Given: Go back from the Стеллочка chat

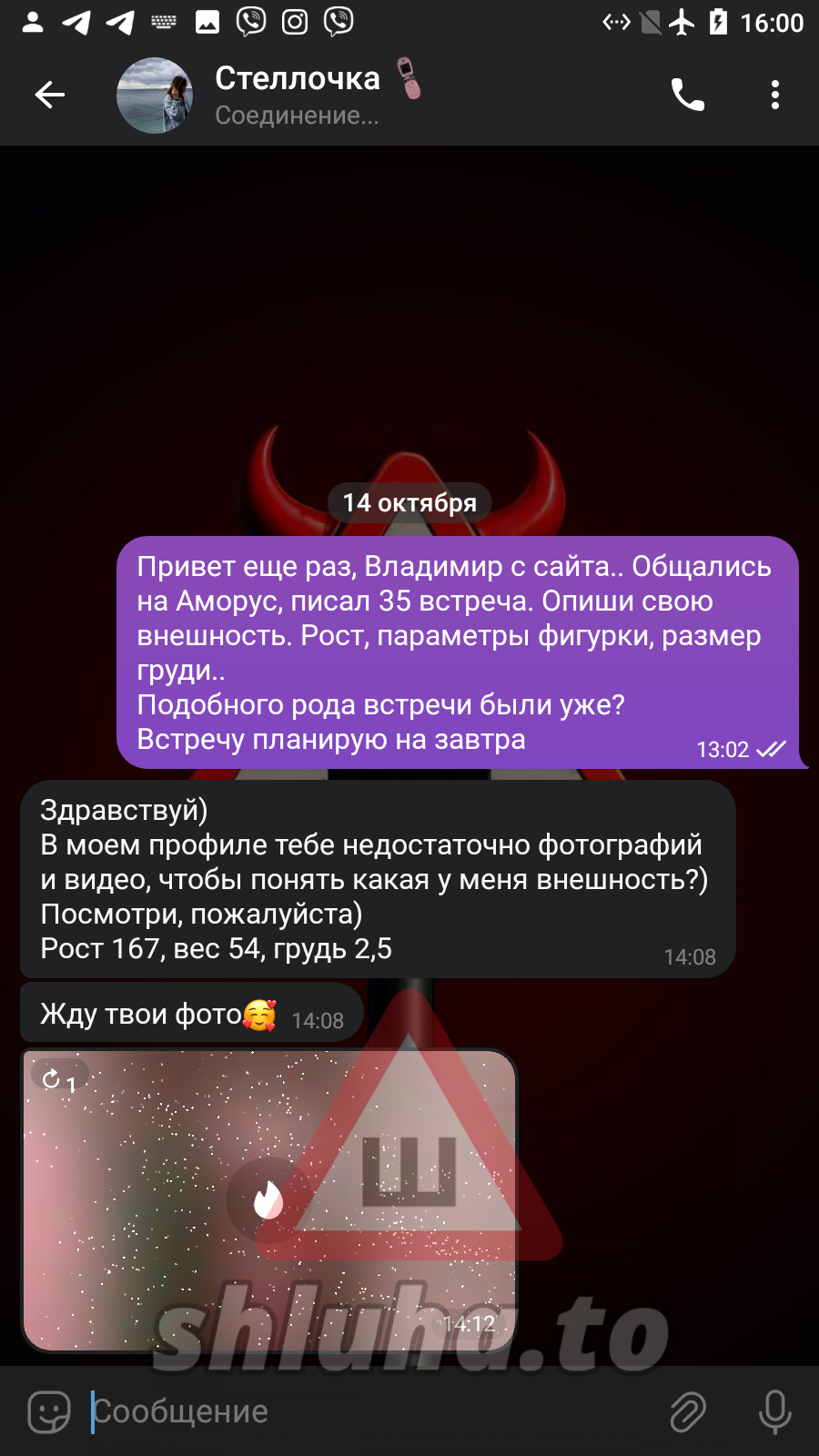Looking at the screenshot, I should point(50,95).
